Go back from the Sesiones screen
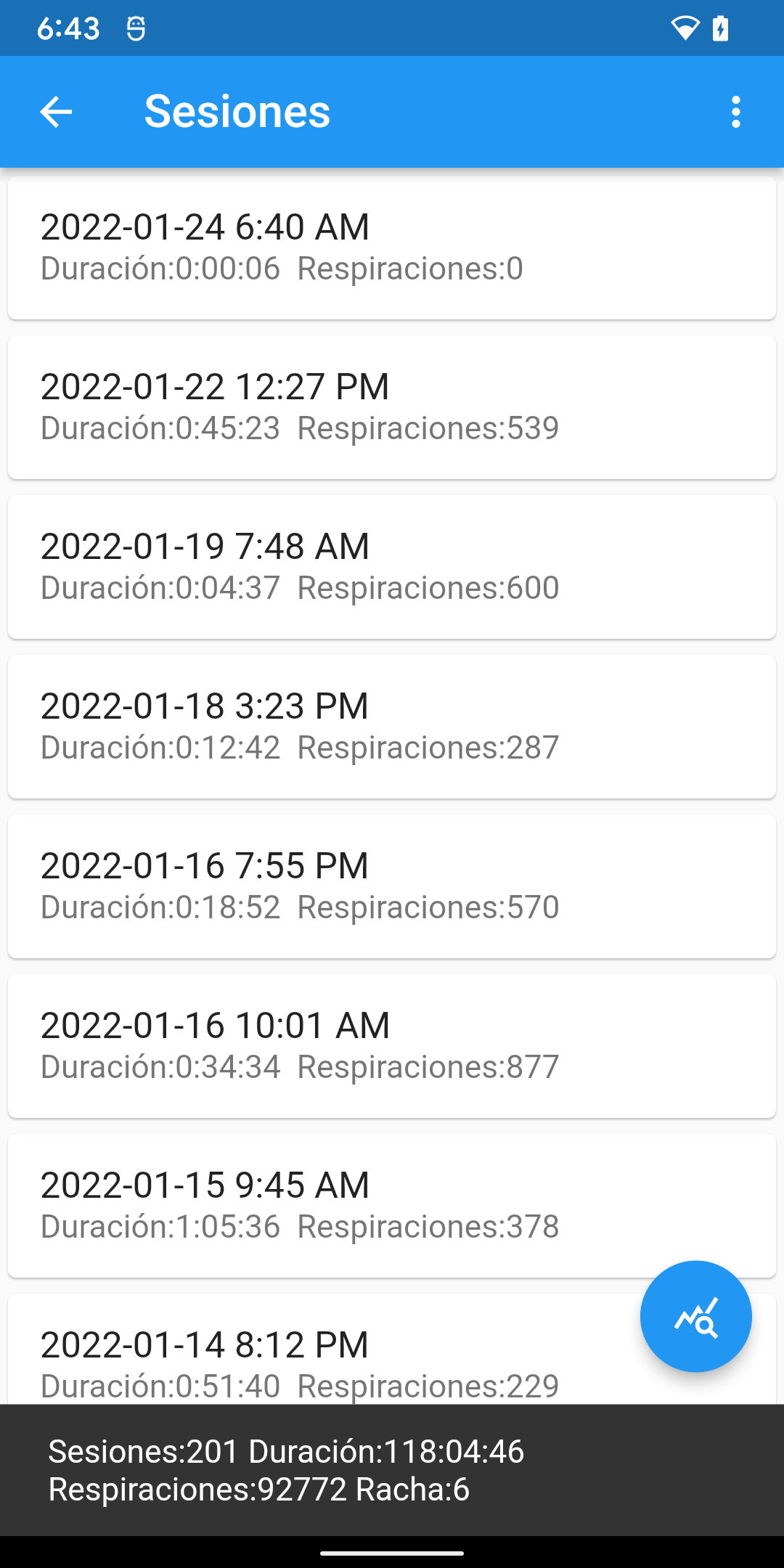Screen dimensions: 784x1568 click(x=57, y=112)
